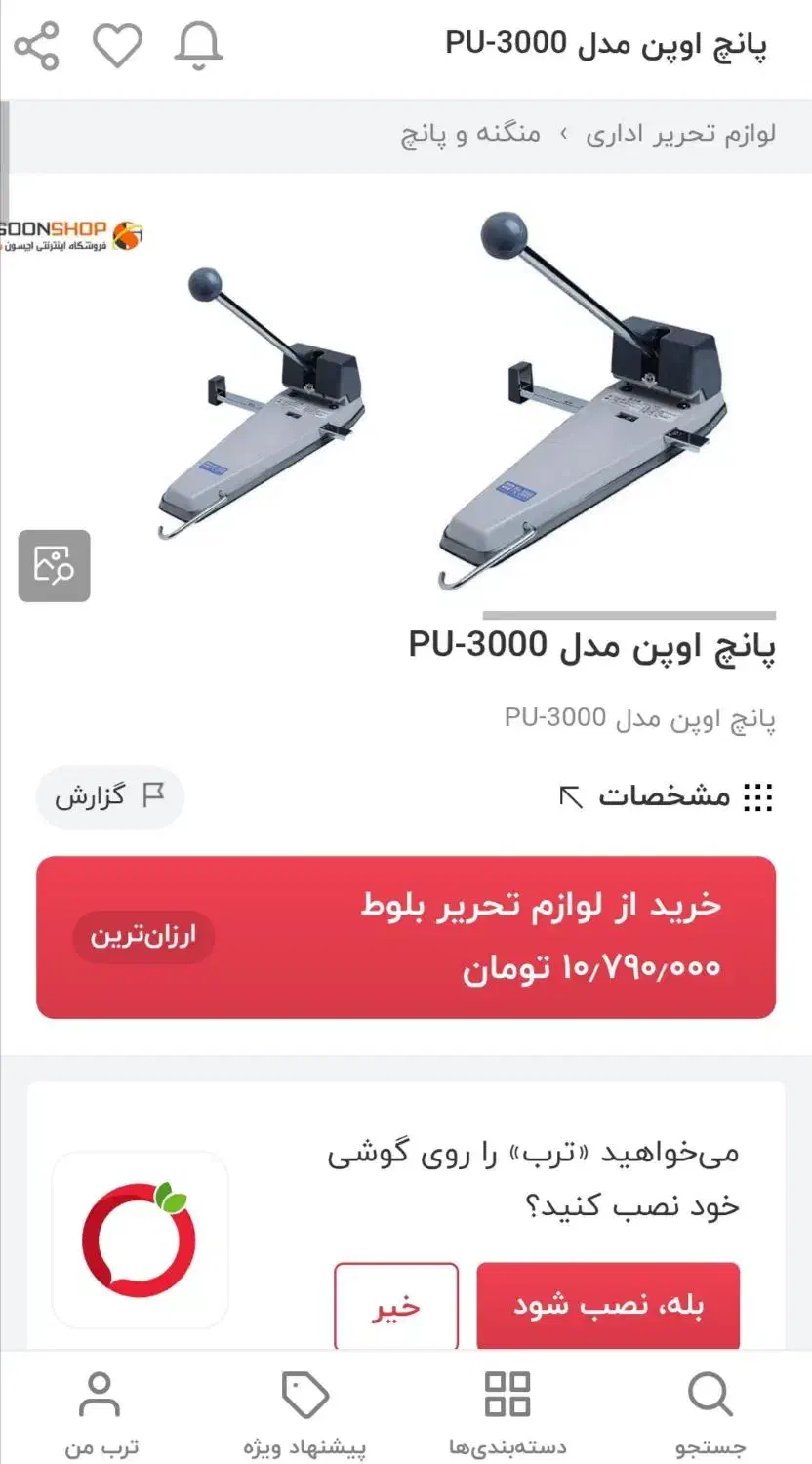The width and height of the screenshot is (812, 1464).
Task: Open ترب من profile icon
Action: pos(101,1396)
